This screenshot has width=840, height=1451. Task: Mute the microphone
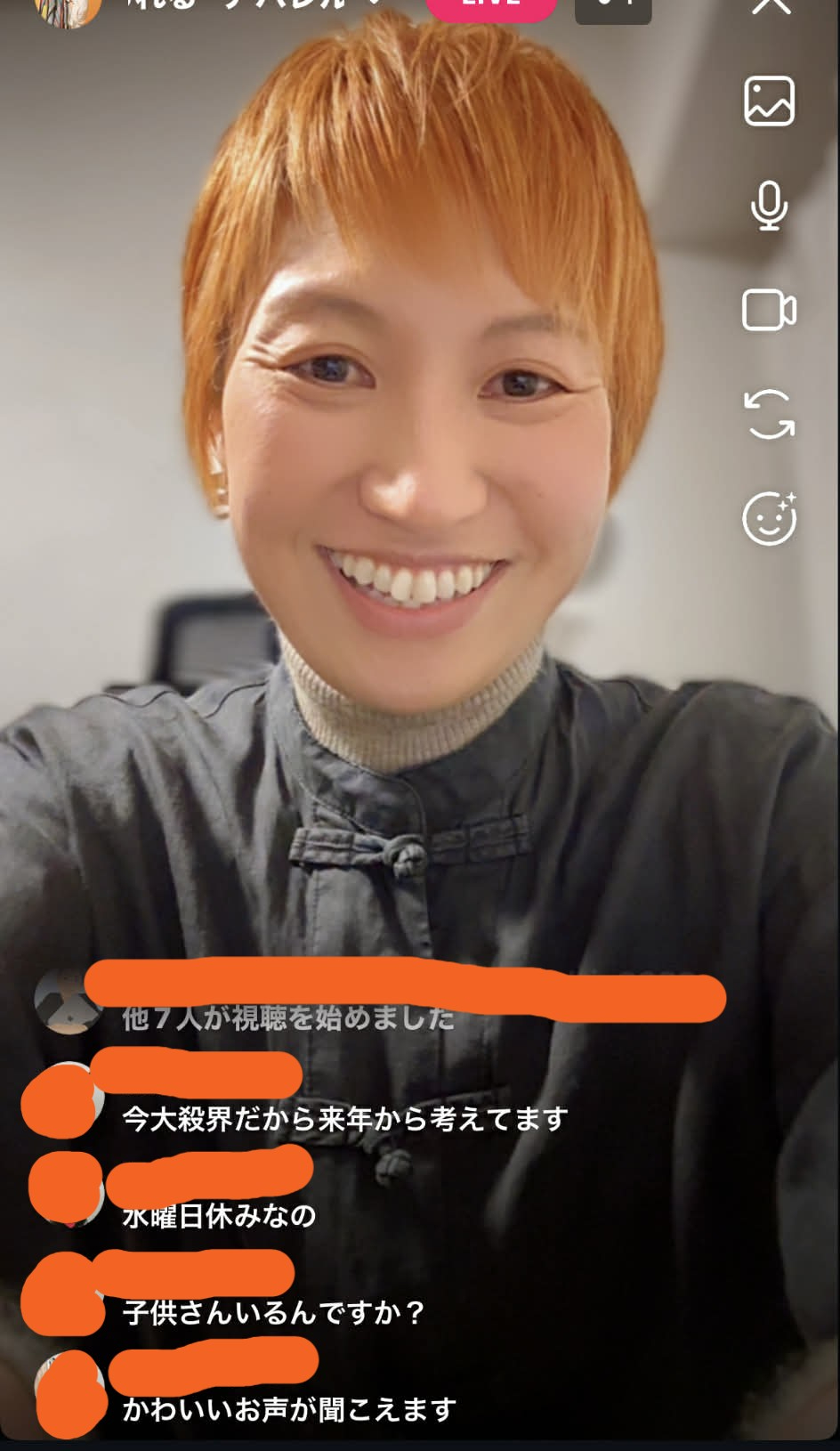click(x=769, y=206)
